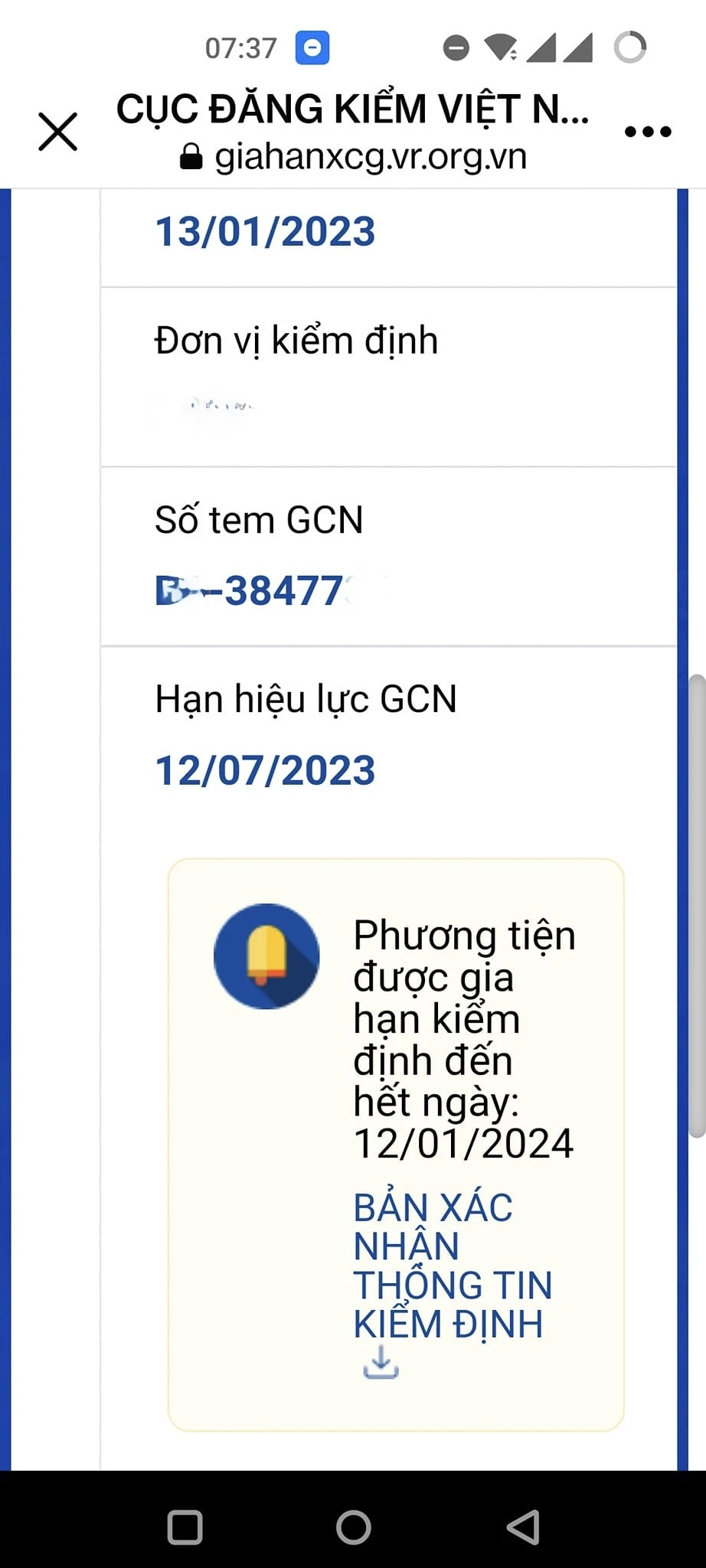Screen dimensions: 706x1568
Task: Open recent apps with the square button
Action: pyautogui.click(x=185, y=1527)
